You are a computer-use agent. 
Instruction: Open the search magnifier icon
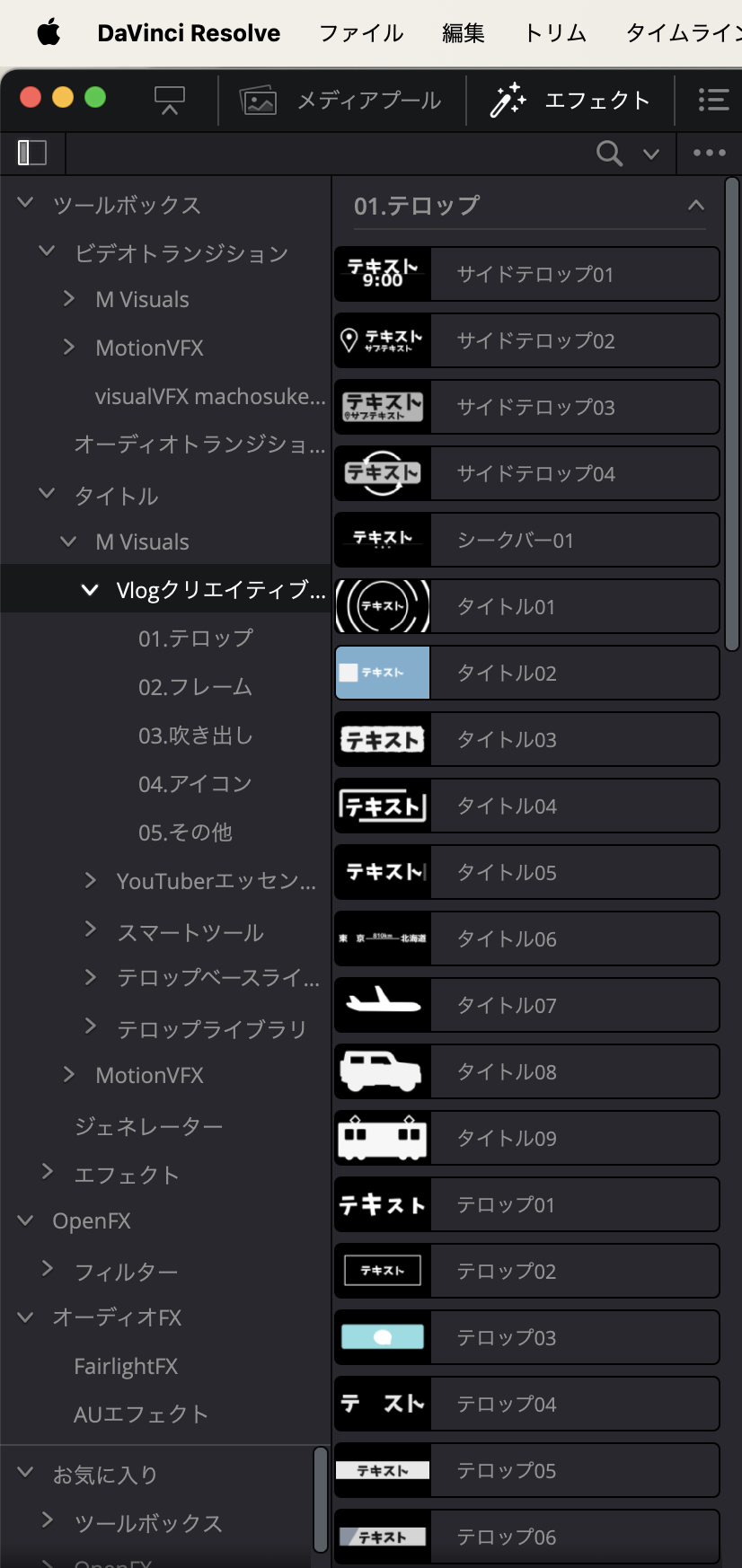coord(609,154)
